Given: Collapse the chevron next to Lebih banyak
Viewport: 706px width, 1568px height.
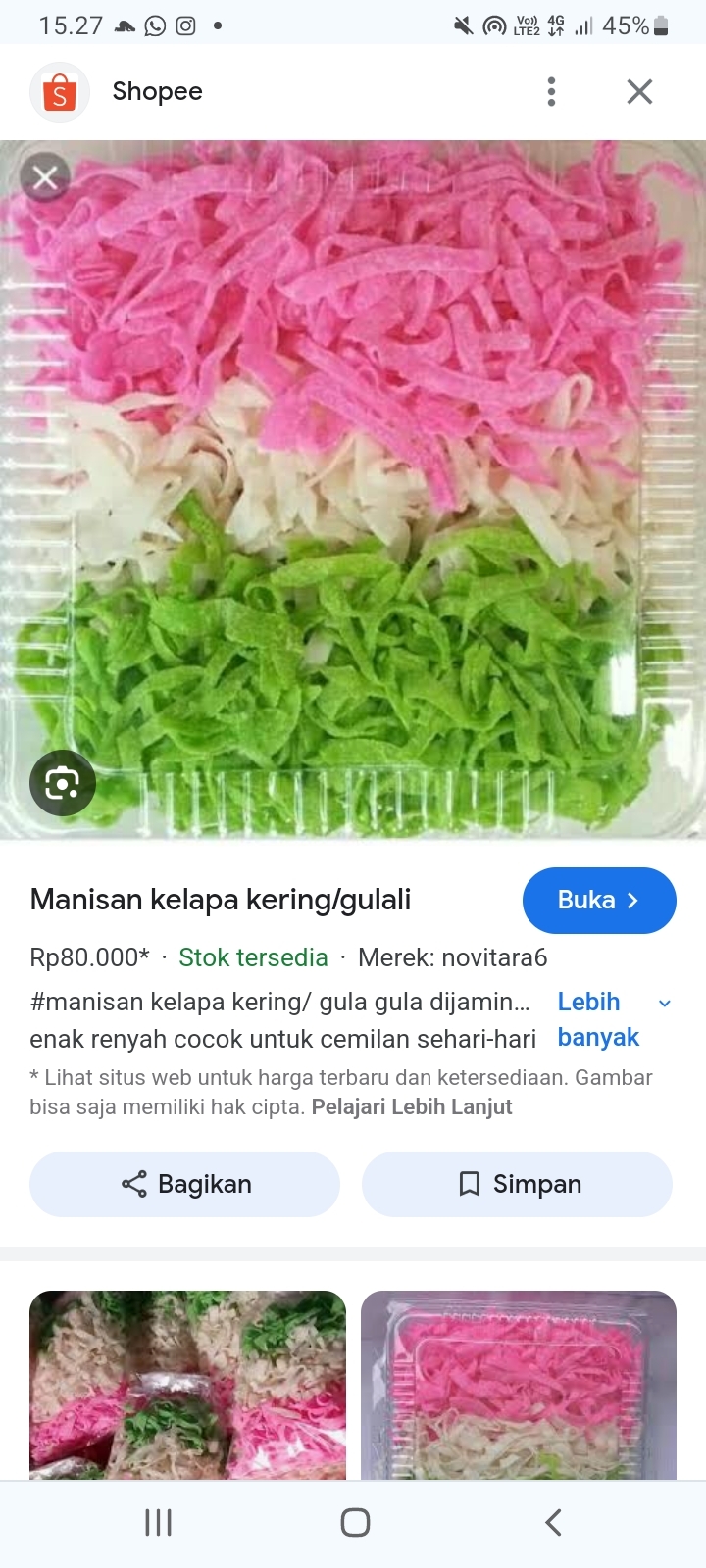Looking at the screenshot, I should (x=664, y=1003).
